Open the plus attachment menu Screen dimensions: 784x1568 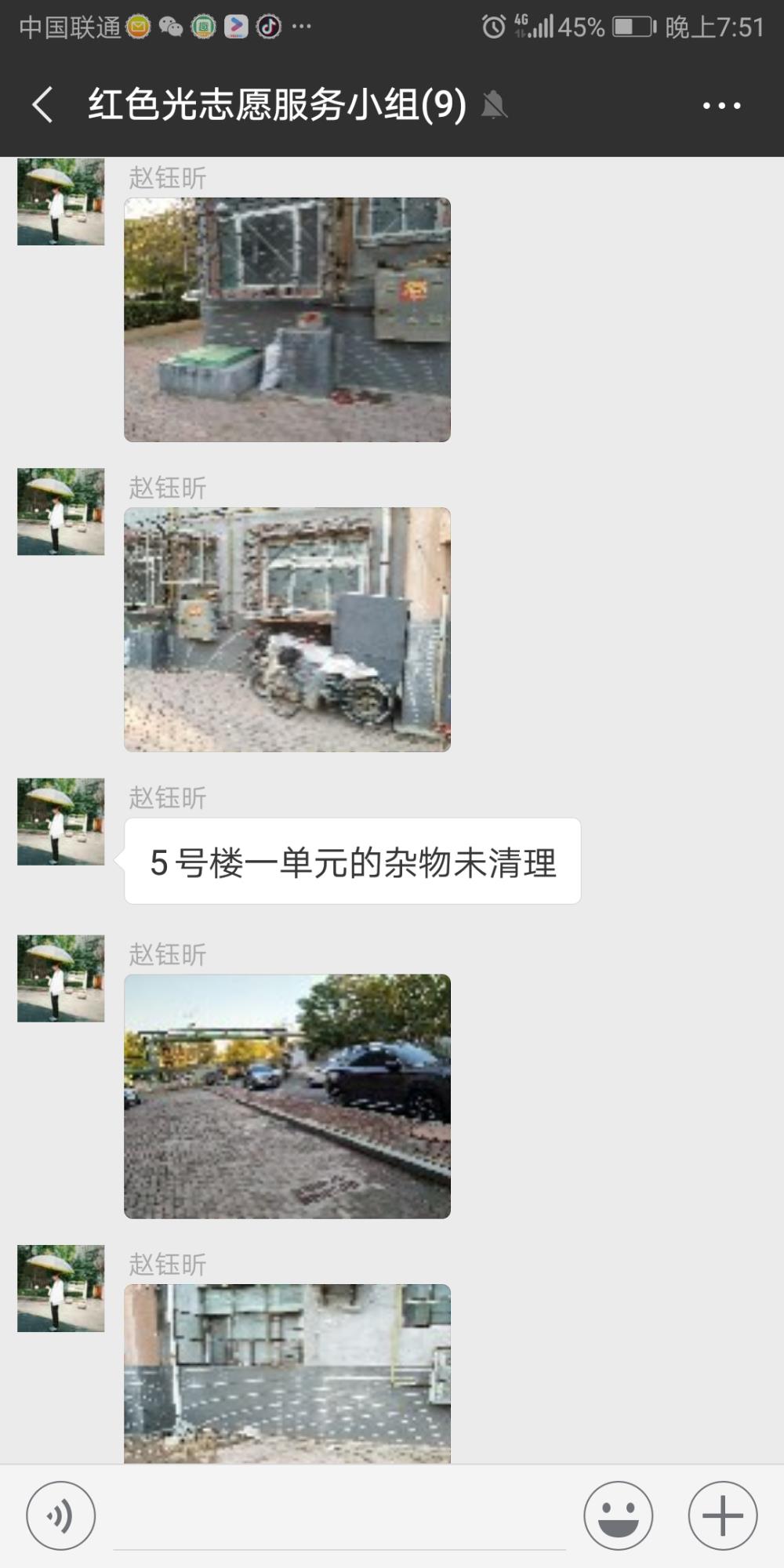click(x=722, y=1515)
